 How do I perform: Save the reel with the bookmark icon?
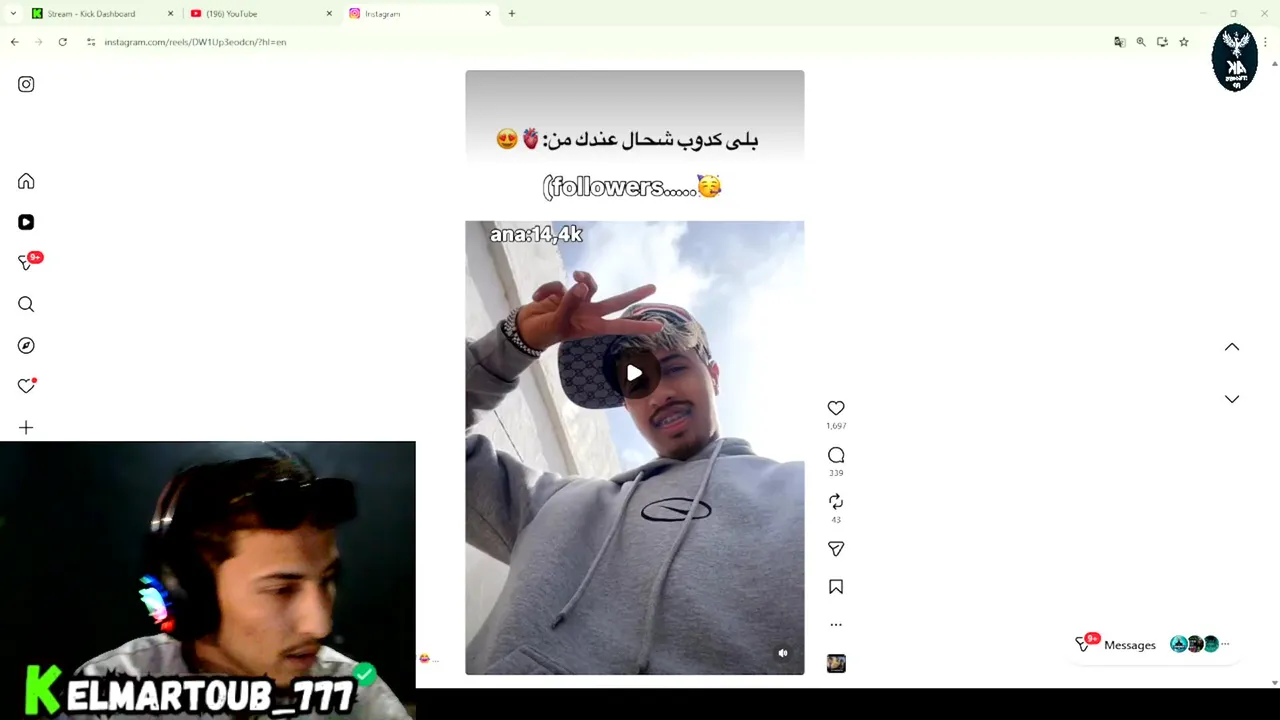click(x=836, y=587)
